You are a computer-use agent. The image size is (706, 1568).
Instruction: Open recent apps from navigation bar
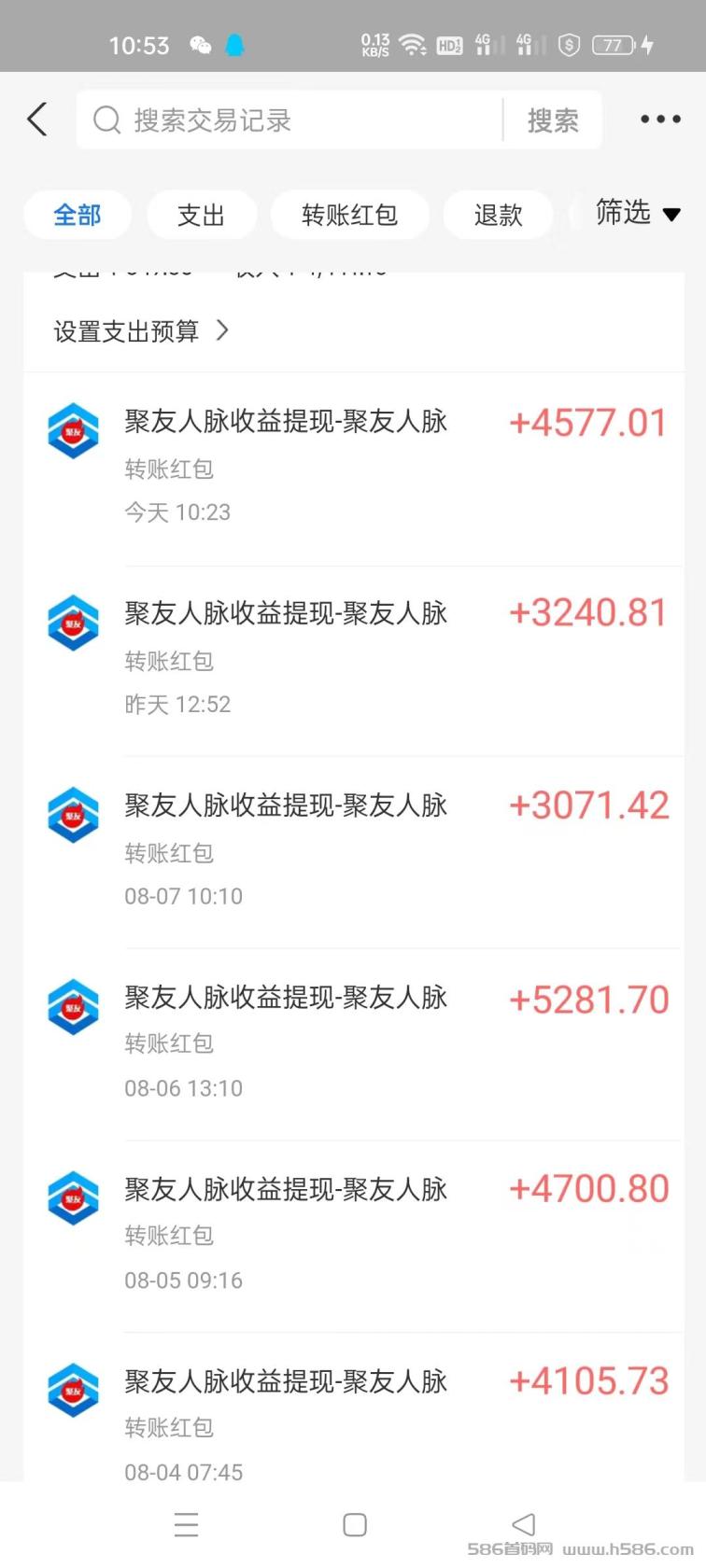pyautogui.click(x=187, y=1525)
